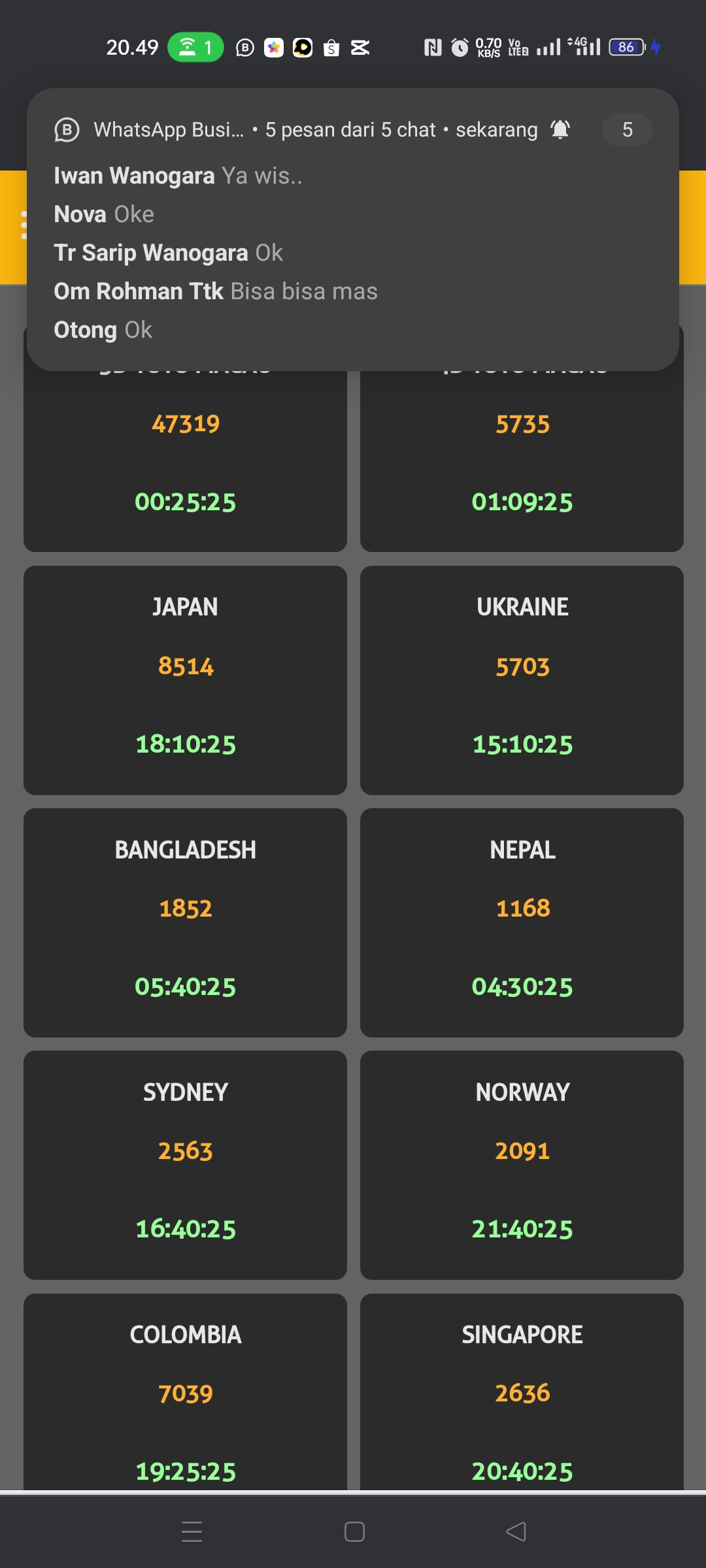706x1568 pixels.
Task: Go to the home screen
Action: (x=354, y=1531)
